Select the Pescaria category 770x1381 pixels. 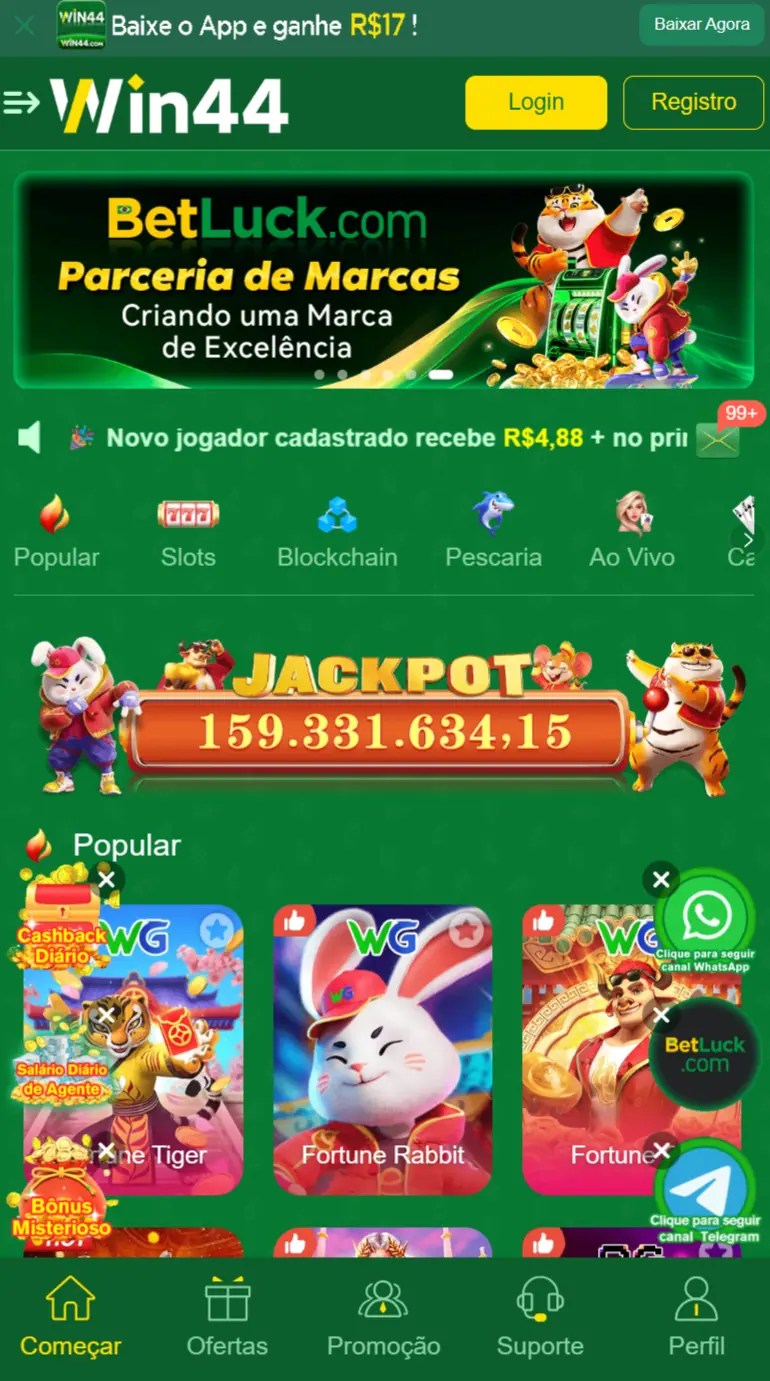tap(493, 534)
